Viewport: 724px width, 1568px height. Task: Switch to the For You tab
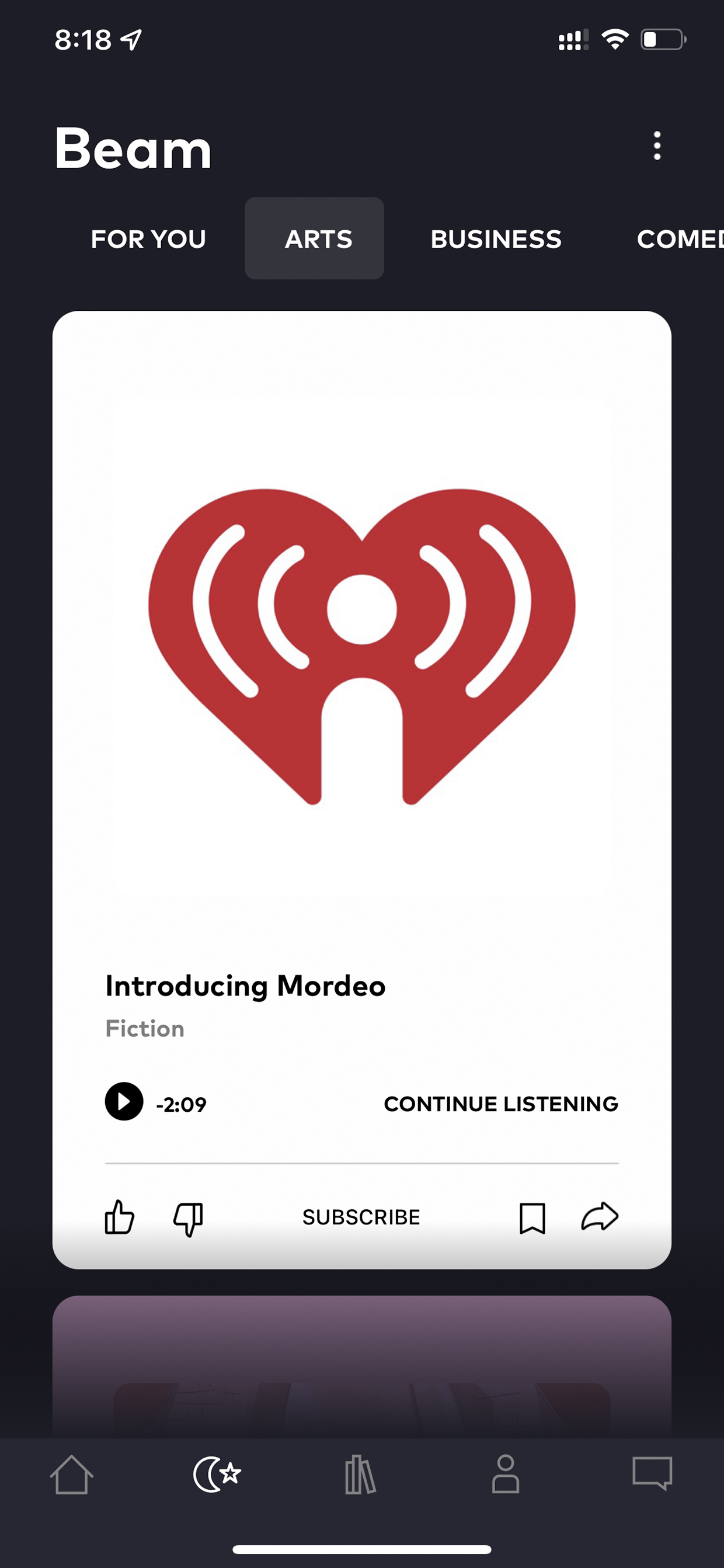pyautogui.click(x=148, y=238)
